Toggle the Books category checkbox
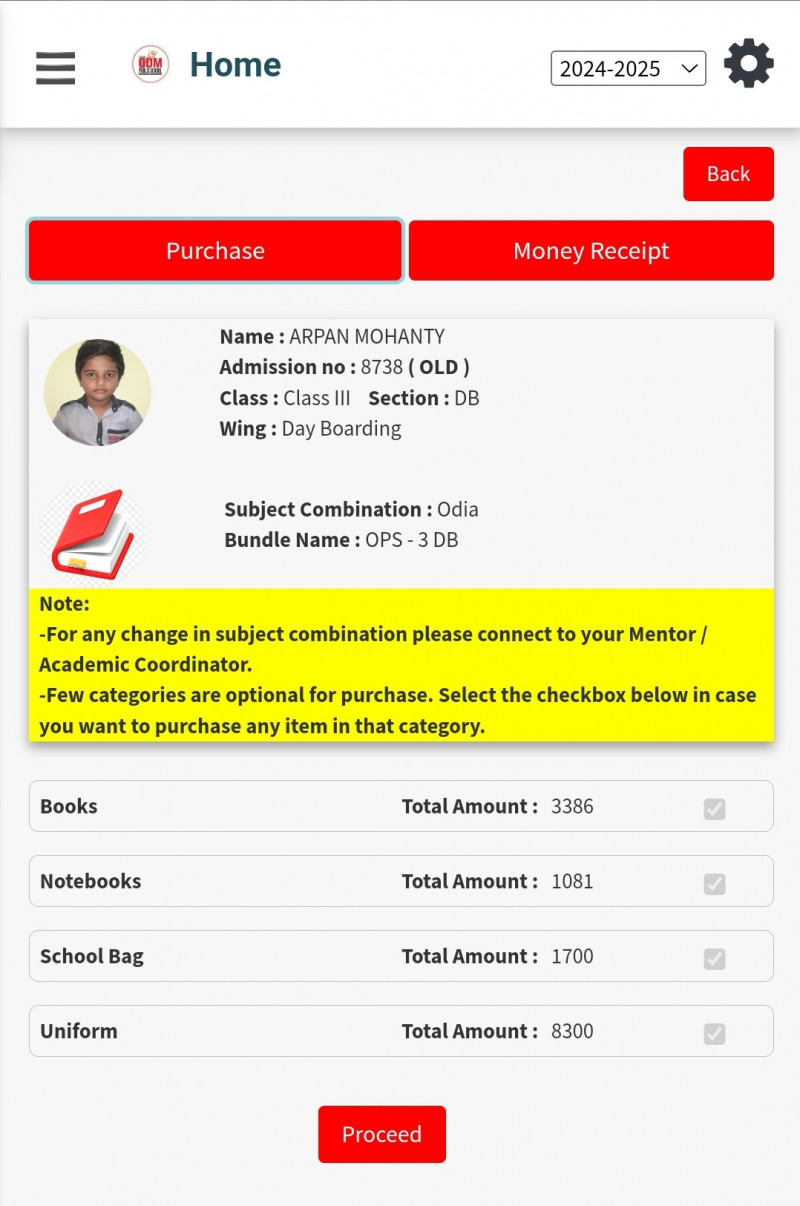800x1206 pixels. (x=714, y=809)
